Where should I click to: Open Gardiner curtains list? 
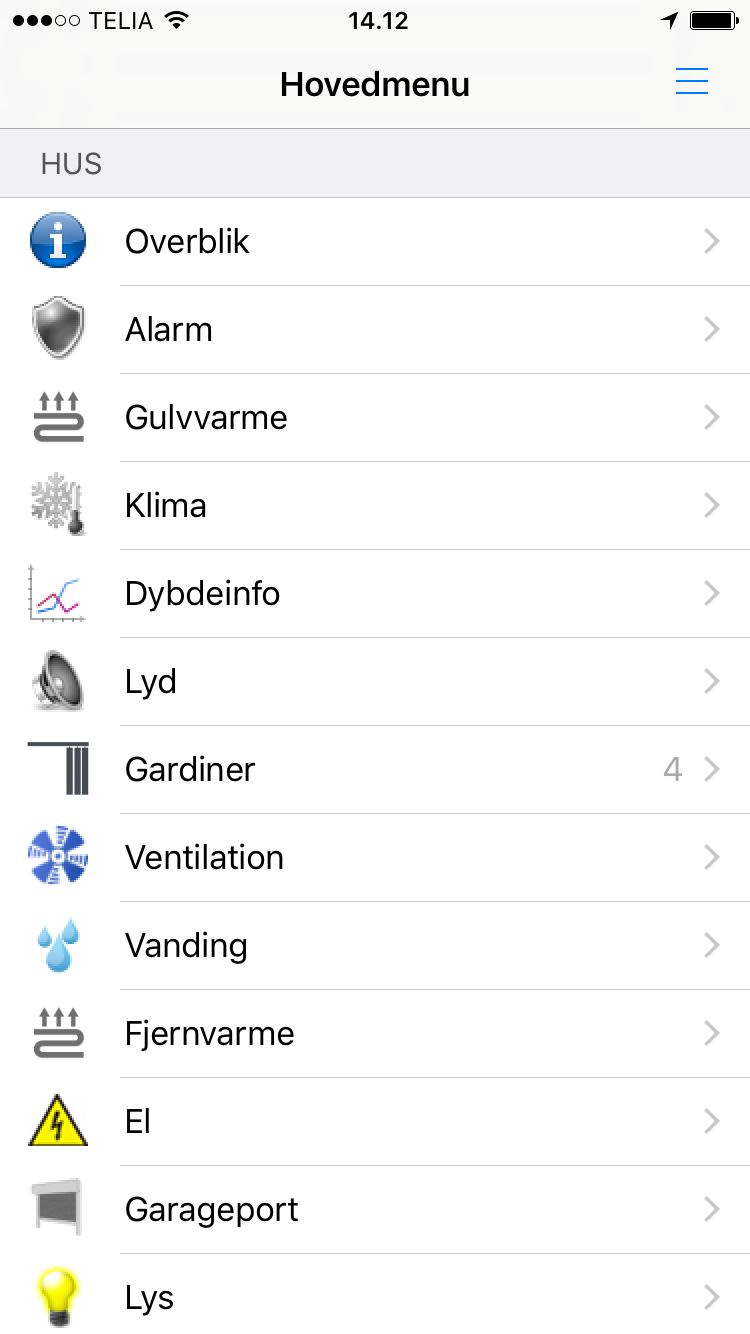[375, 770]
